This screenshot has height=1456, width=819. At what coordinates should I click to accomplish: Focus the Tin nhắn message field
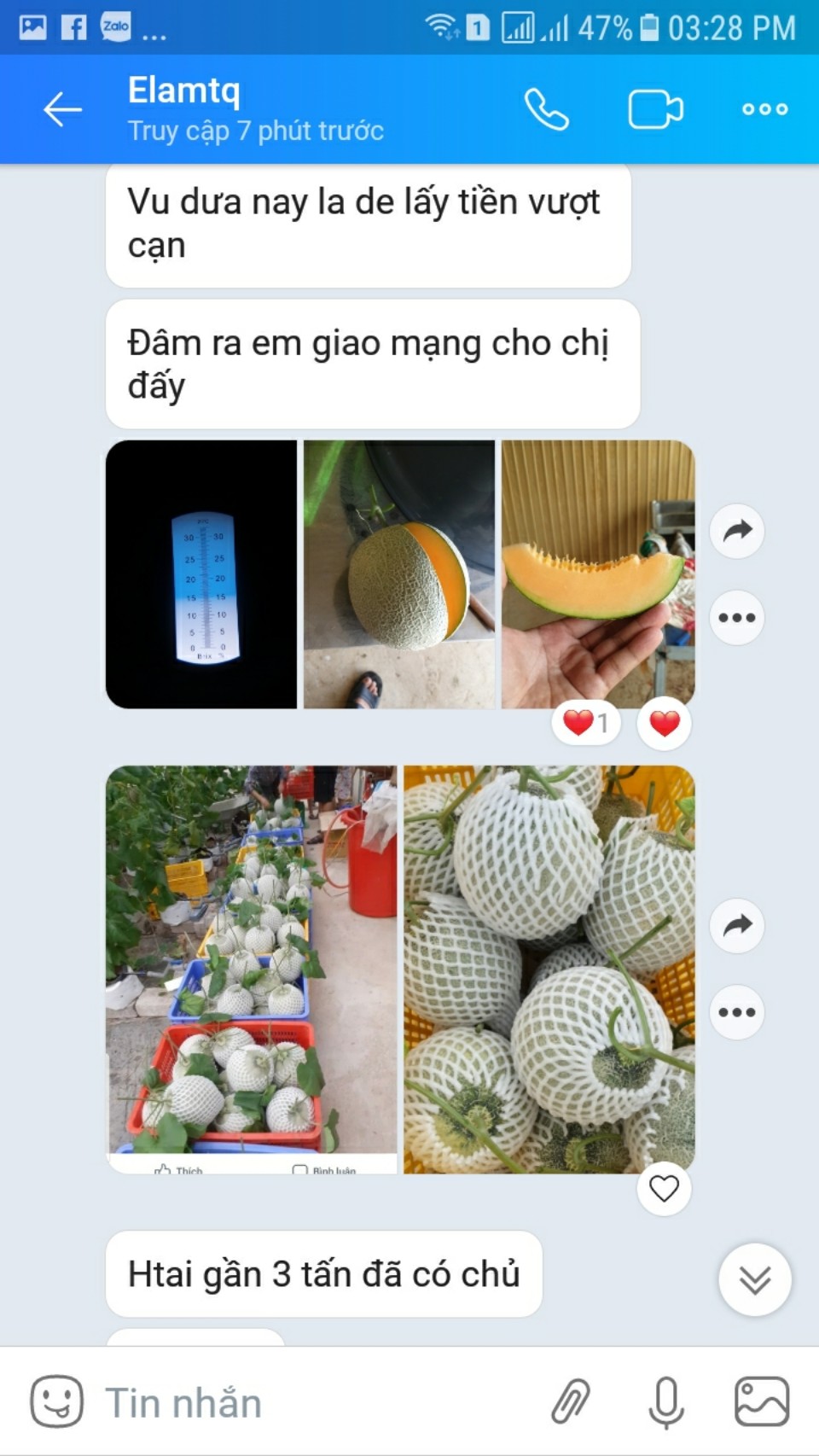pyautogui.click(x=316, y=1402)
